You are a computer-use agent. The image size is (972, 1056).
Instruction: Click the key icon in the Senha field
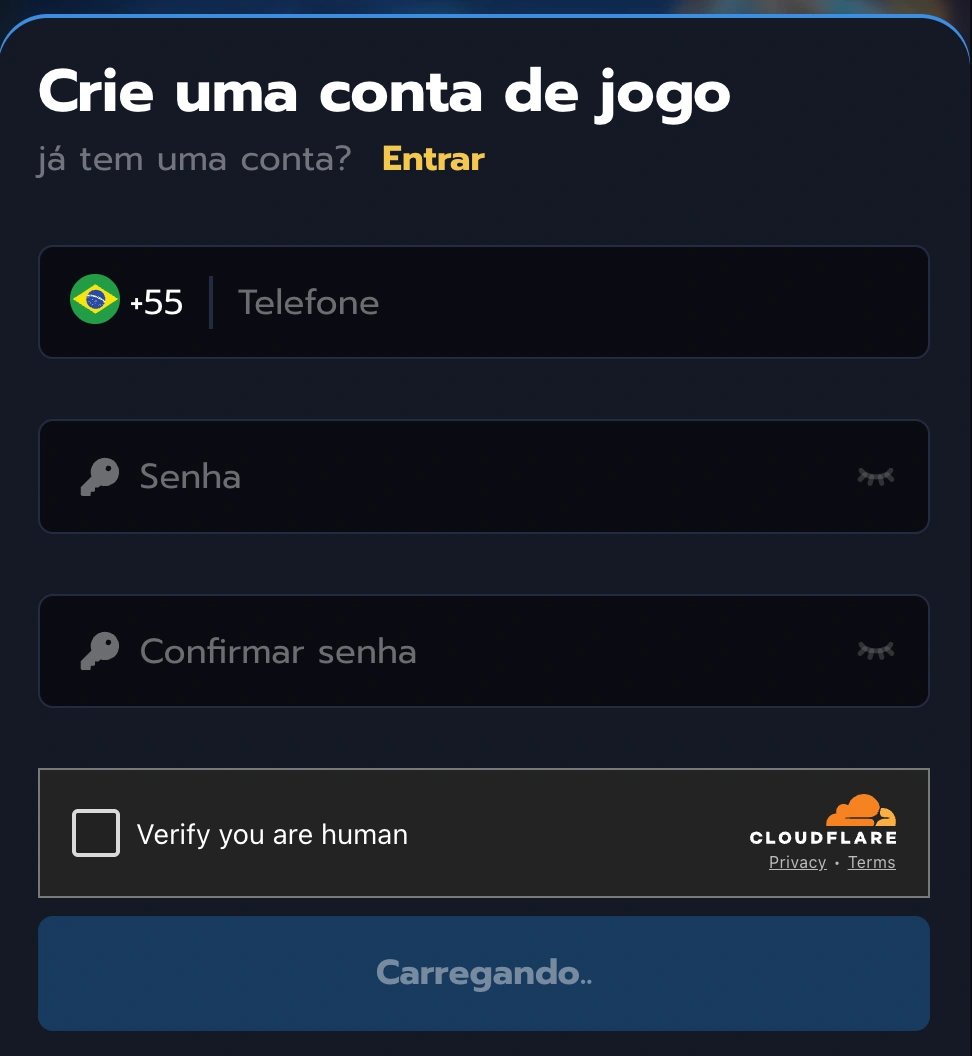coord(99,476)
